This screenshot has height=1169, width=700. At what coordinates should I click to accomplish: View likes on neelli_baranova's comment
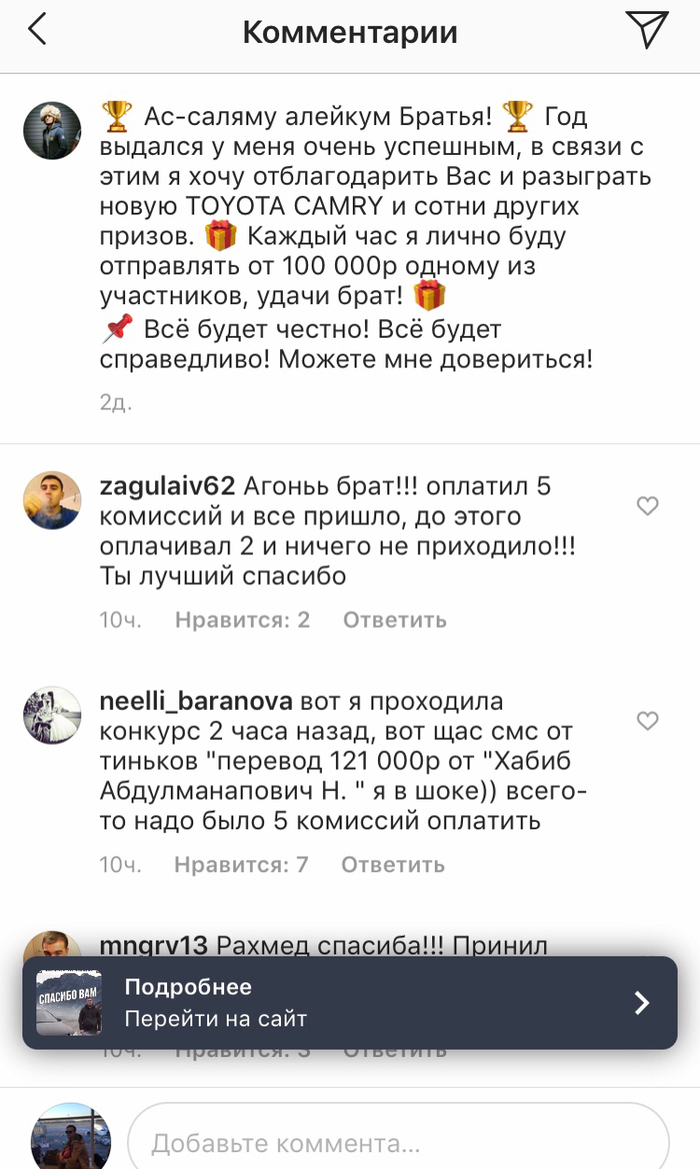[x=241, y=864]
